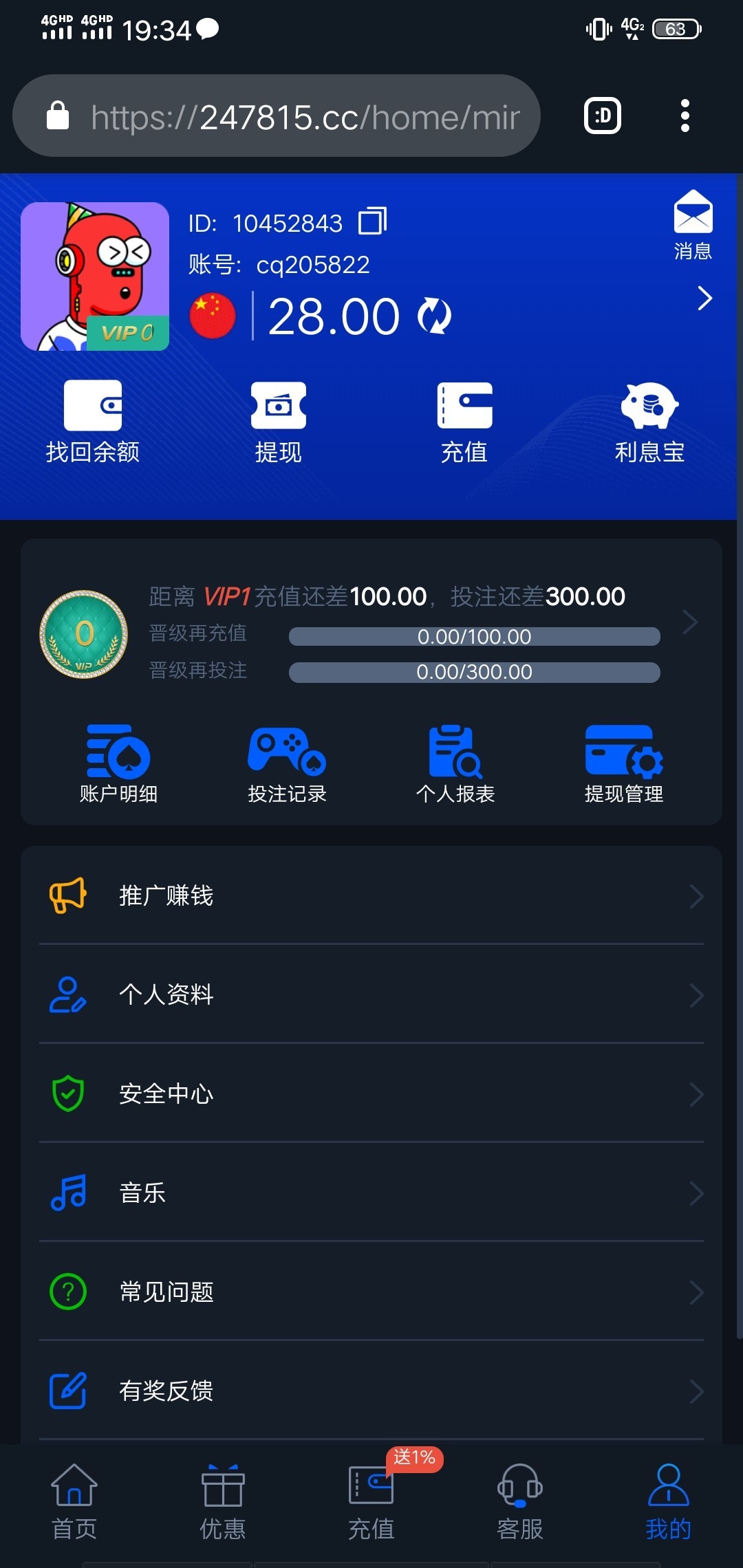
Task: View 账户明细 account details
Action: [118, 763]
